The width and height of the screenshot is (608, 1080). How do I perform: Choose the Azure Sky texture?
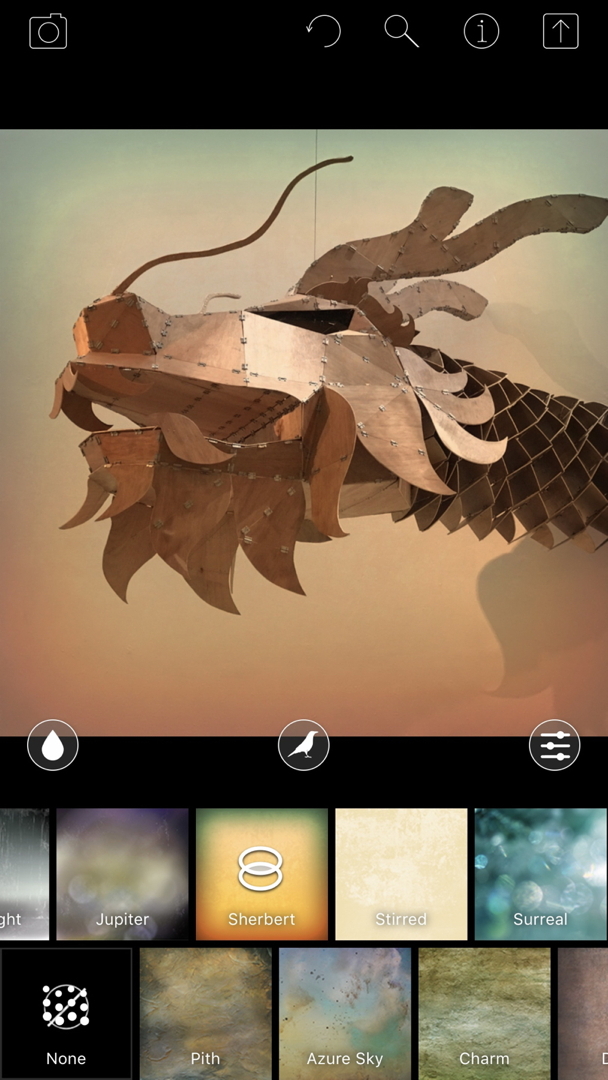345,1013
